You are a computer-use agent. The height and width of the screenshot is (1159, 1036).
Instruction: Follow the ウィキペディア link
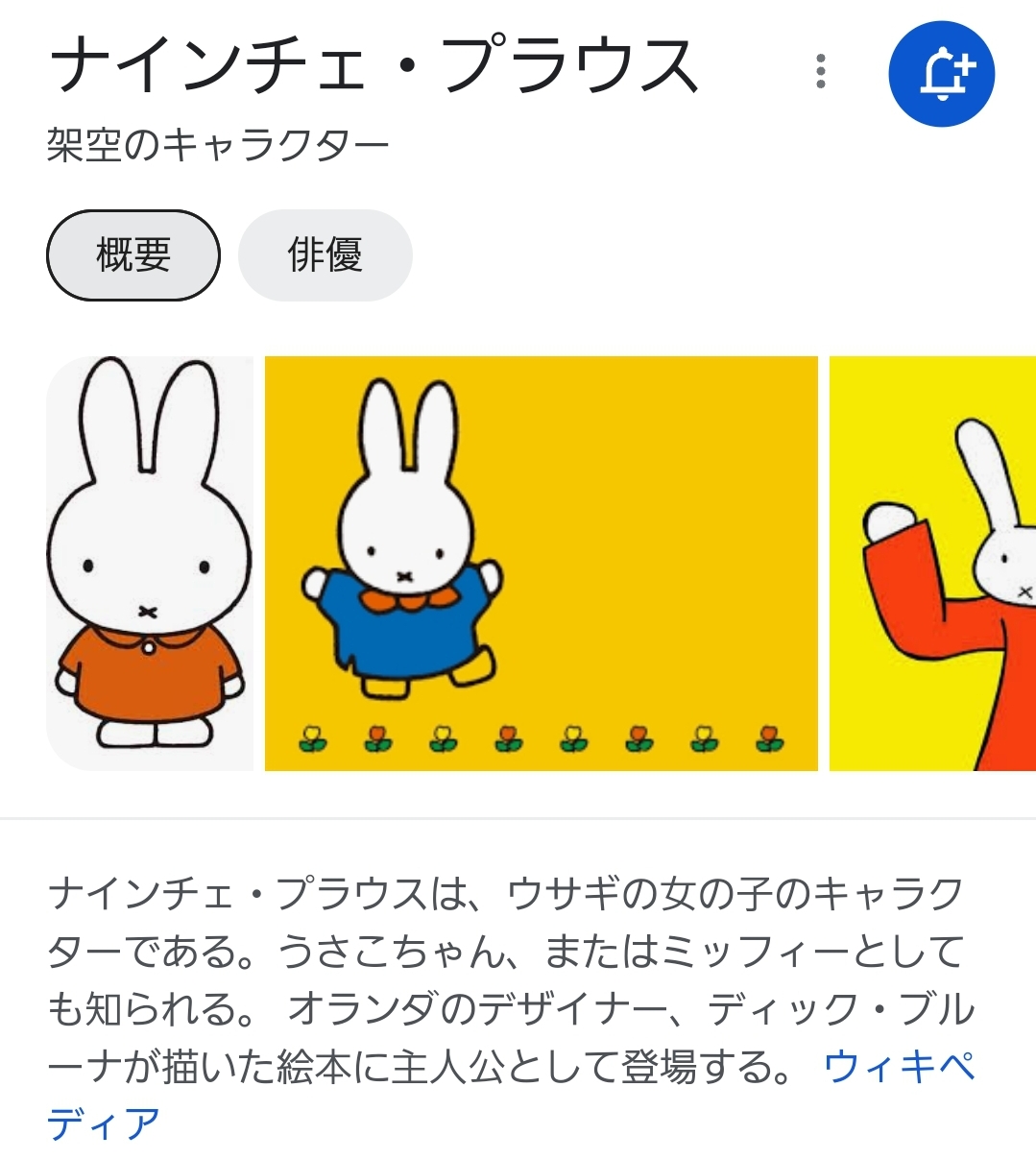pos(898,1067)
